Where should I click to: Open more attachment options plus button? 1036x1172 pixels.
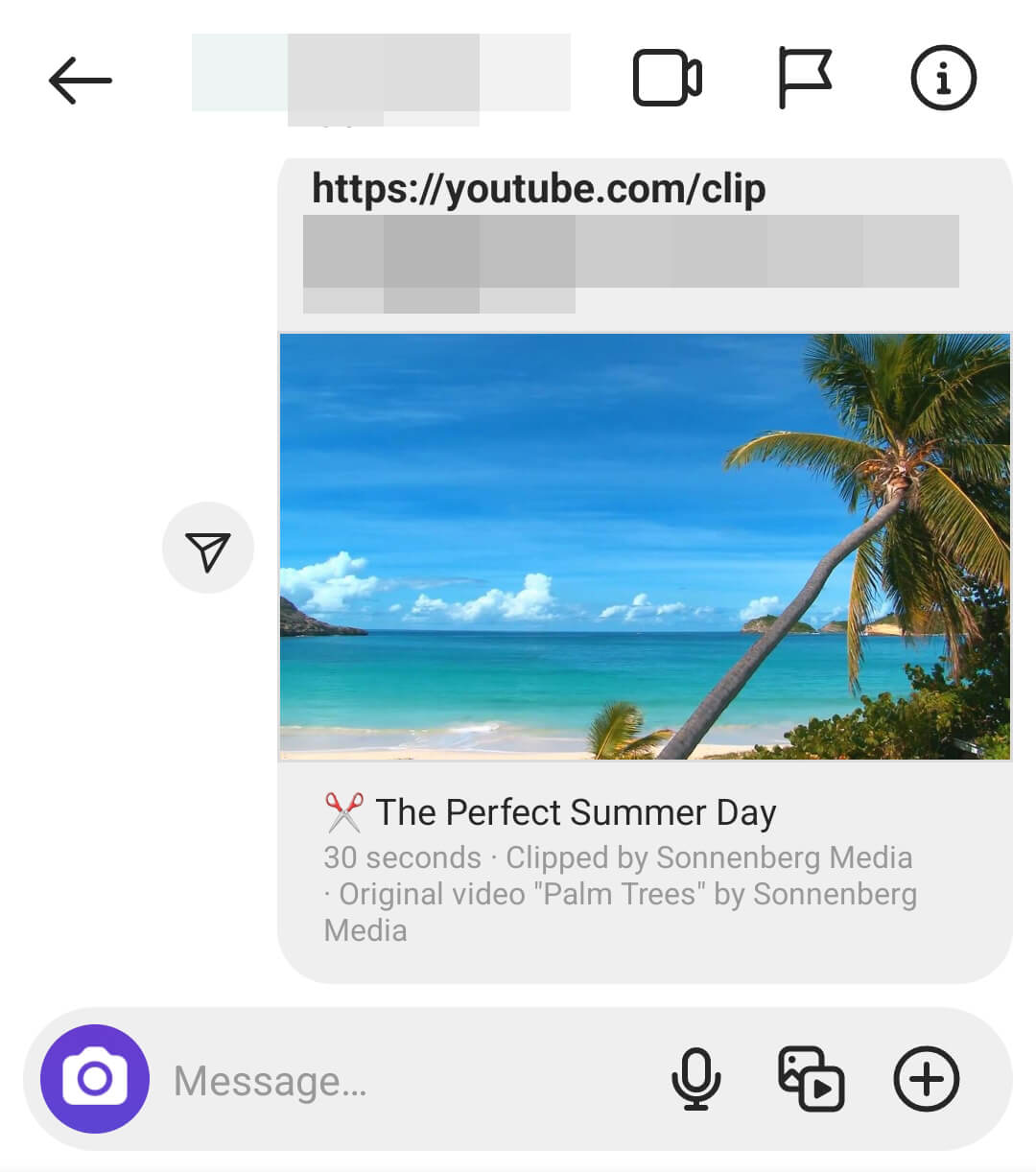[926, 1079]
